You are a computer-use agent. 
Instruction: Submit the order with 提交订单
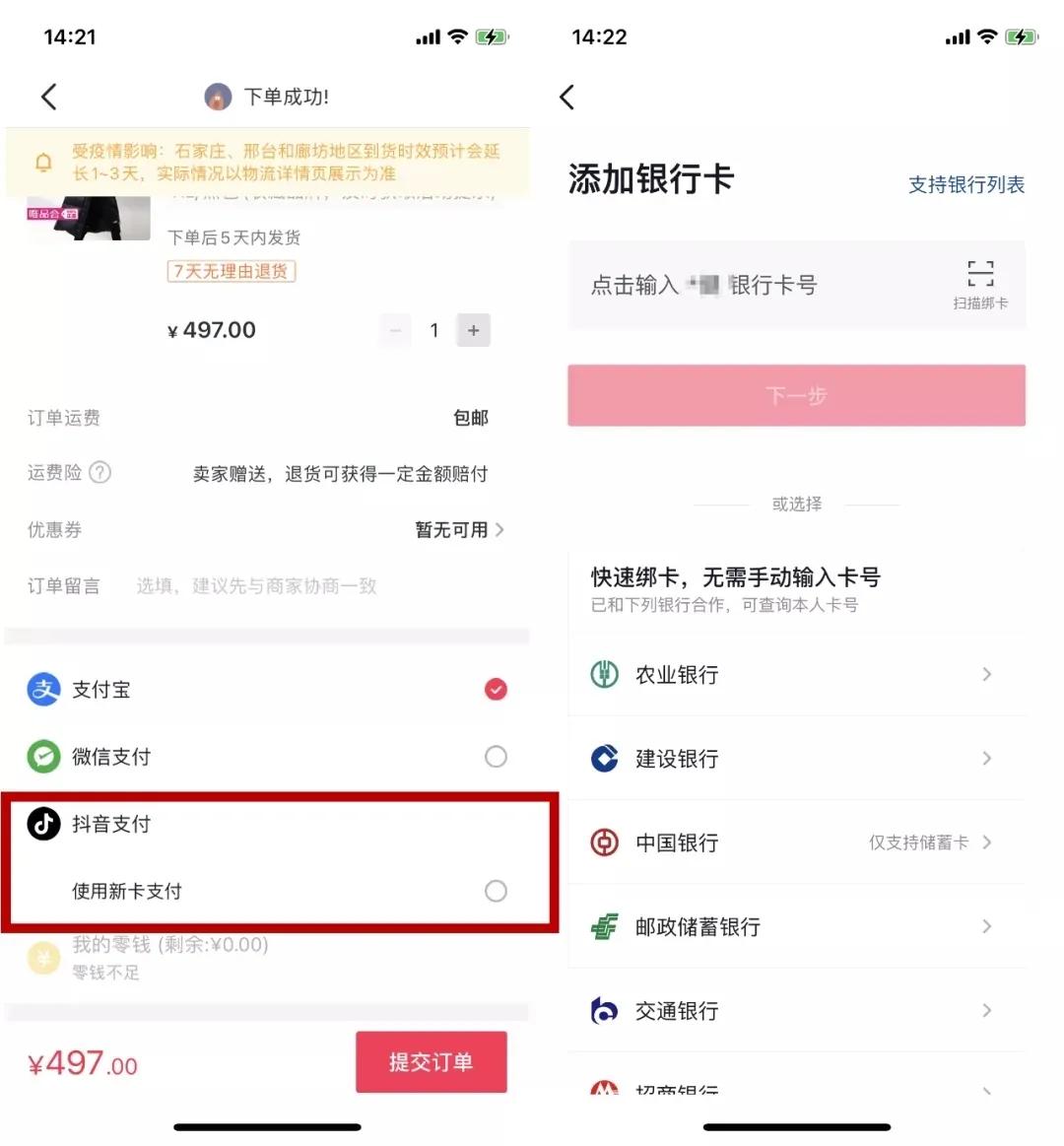pos(431,1062)
